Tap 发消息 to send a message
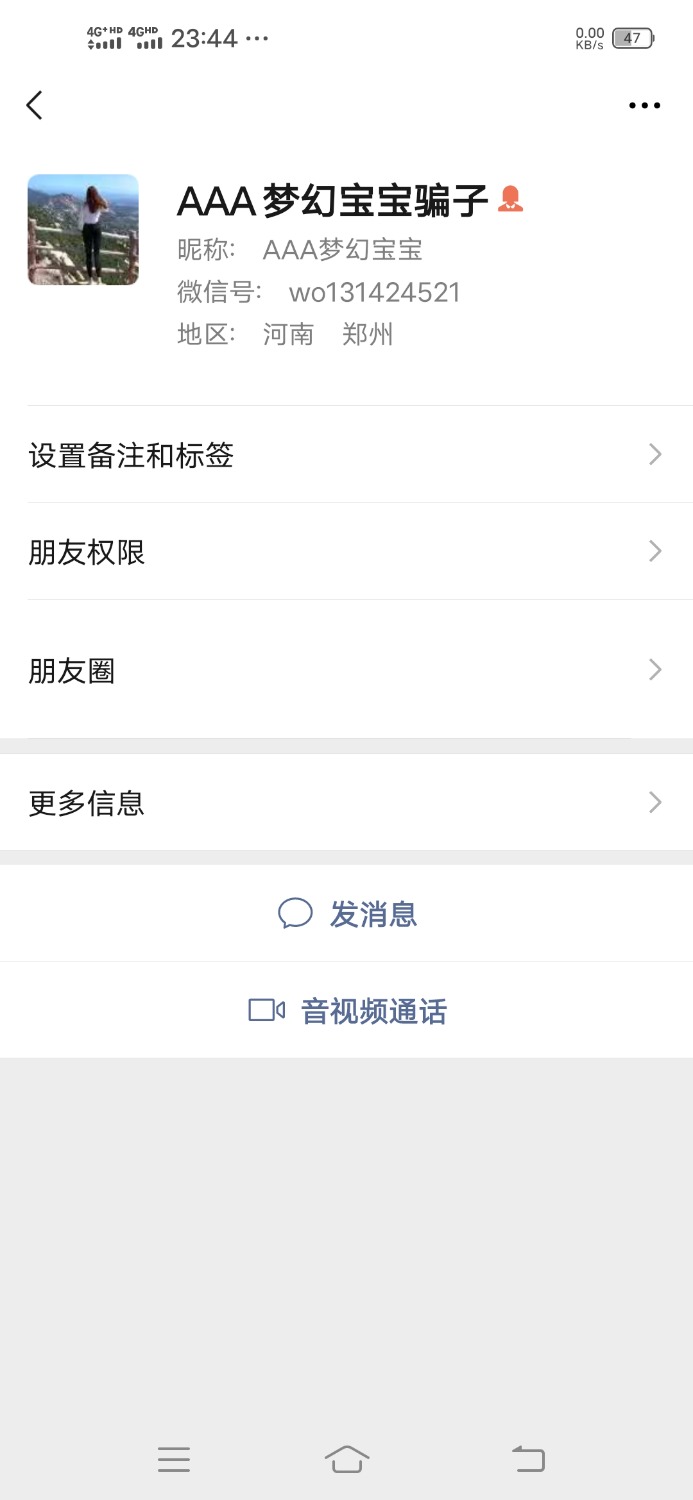The height and width of the screenshot is (1500, 693). (x=347, y=914)
